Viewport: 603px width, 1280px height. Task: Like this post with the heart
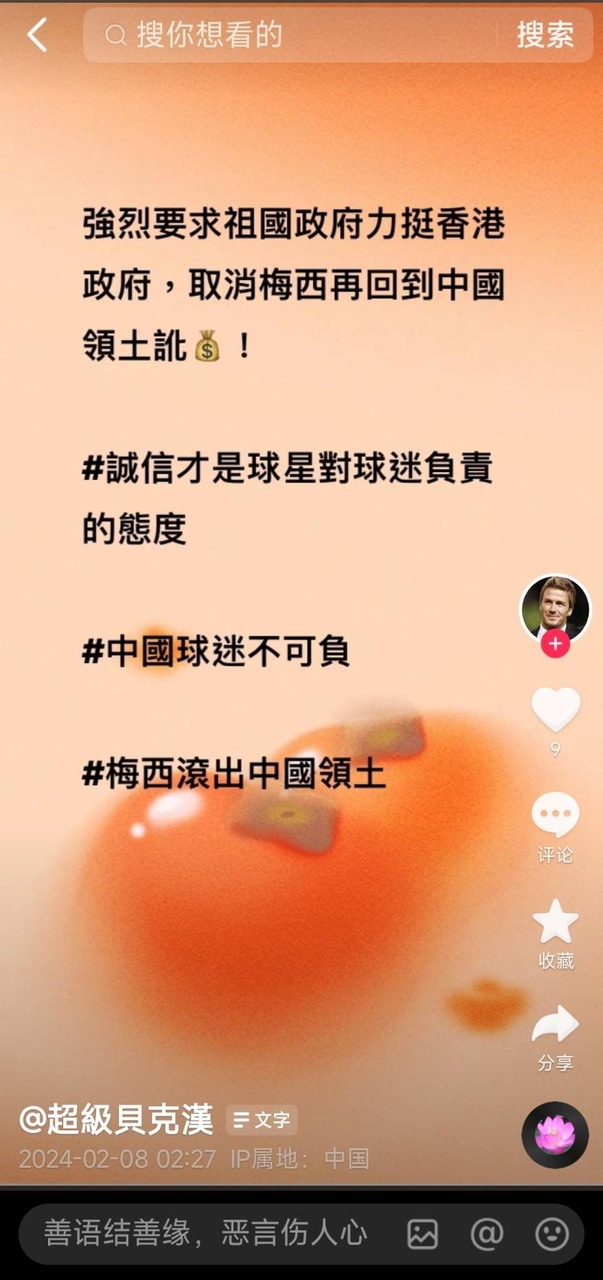(x=555, y=709)
